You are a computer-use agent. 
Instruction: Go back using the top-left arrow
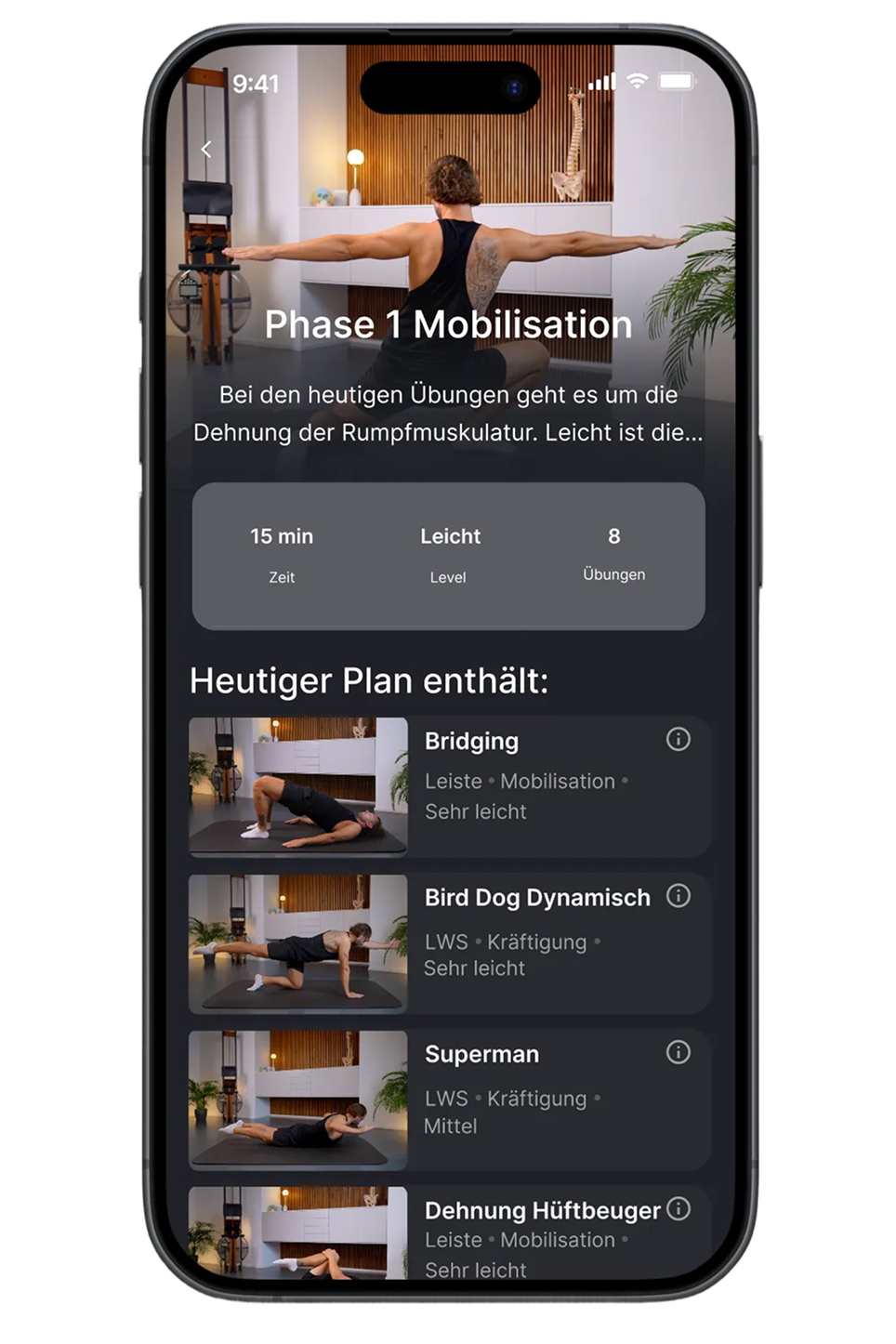click(206, 149)
